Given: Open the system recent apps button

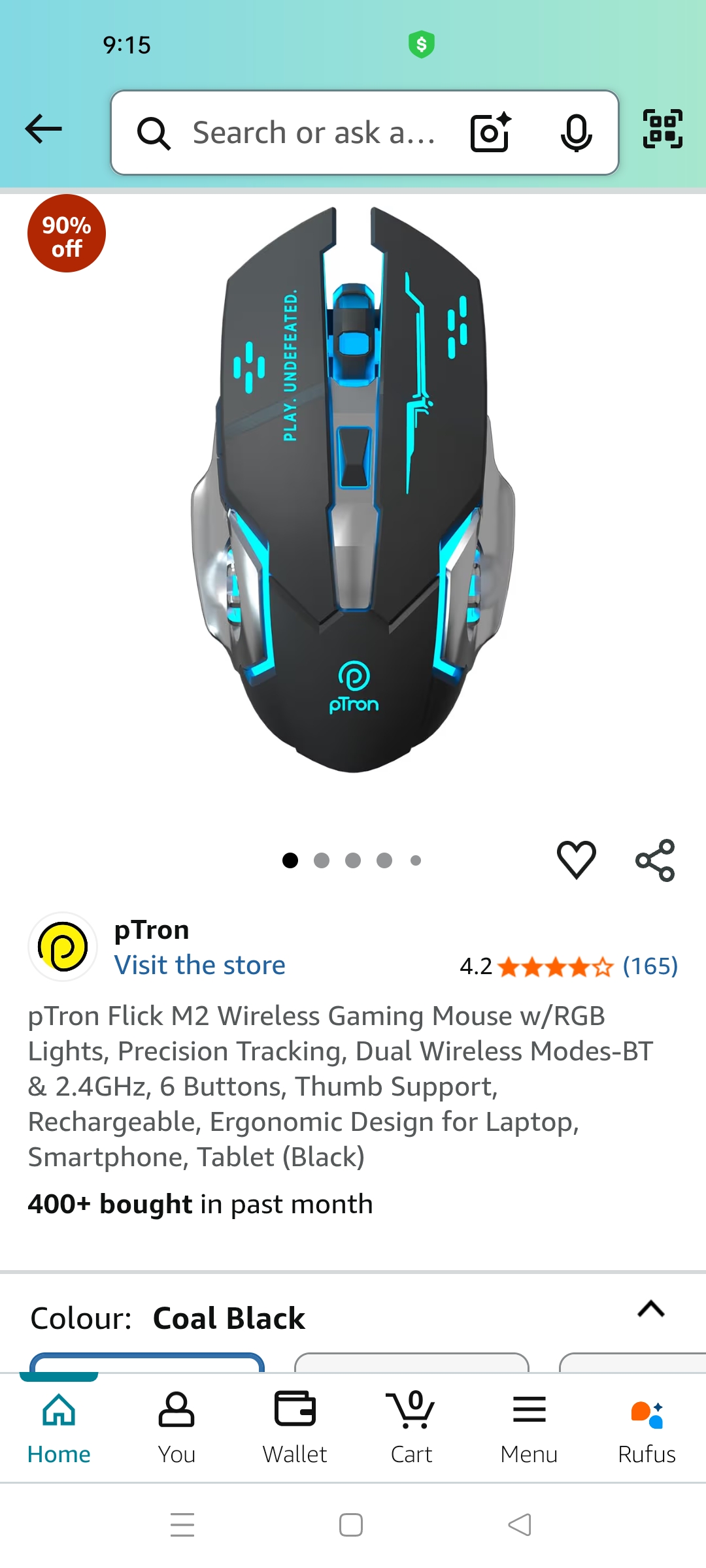Looking at the screenshot, I should pyautogui.click(x=182, y=1526).
